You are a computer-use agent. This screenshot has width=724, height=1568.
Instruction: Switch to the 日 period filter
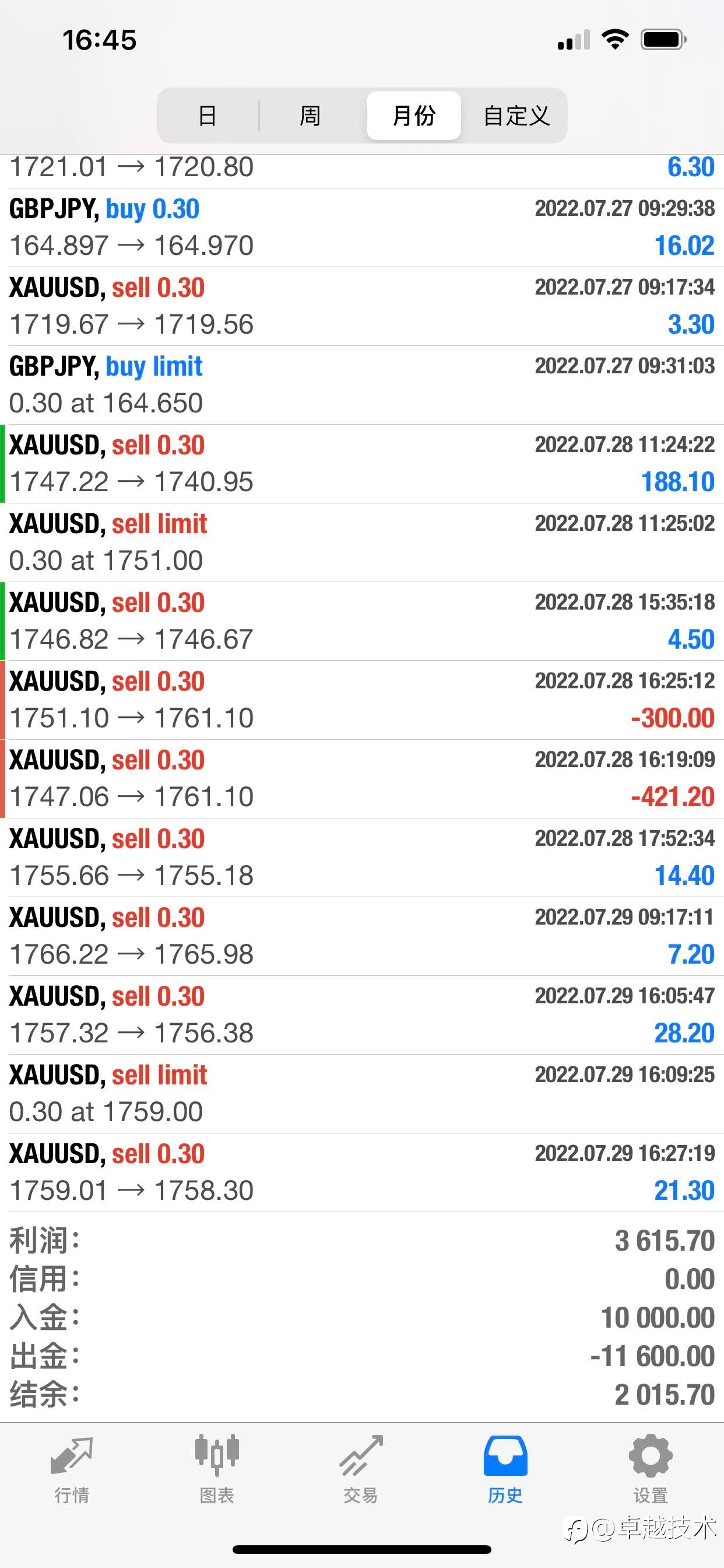coord(208,116)
